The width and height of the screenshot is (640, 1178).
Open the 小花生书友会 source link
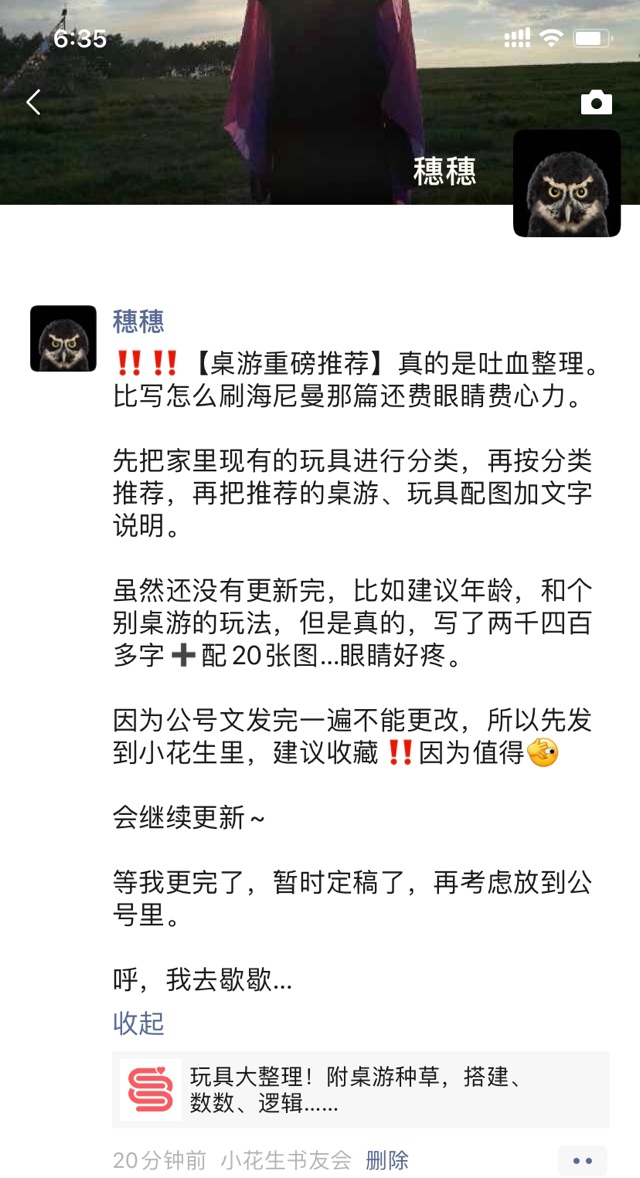[x=286, y=1160]
